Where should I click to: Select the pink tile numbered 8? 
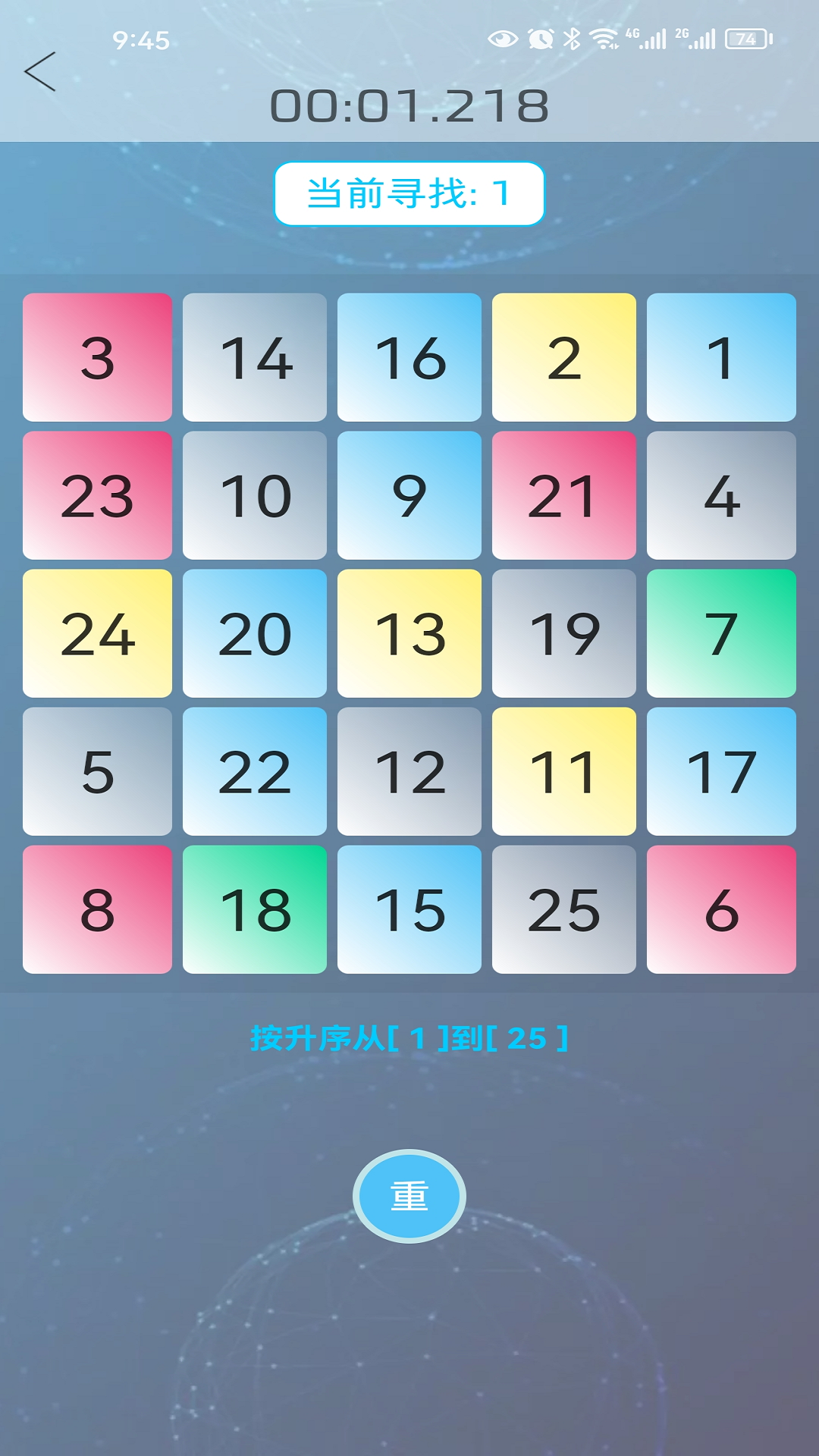pyautogui.click(x=97, y=909)
